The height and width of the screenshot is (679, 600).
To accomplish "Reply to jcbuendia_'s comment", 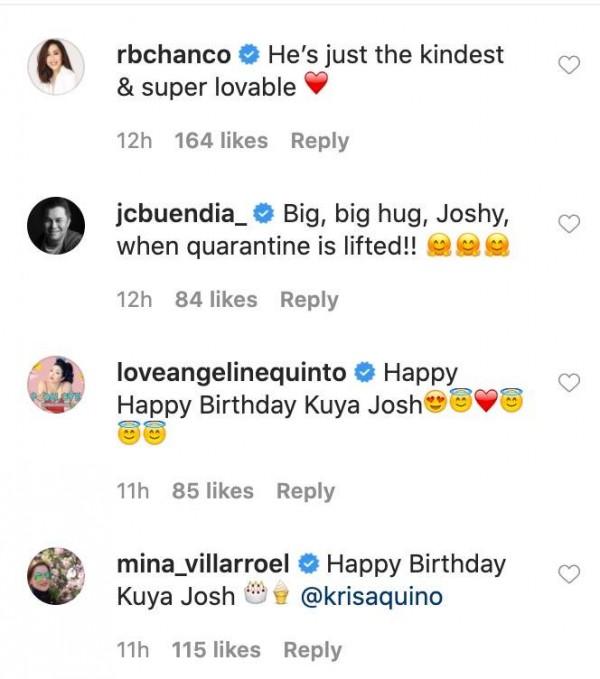I will click(309, 300).
